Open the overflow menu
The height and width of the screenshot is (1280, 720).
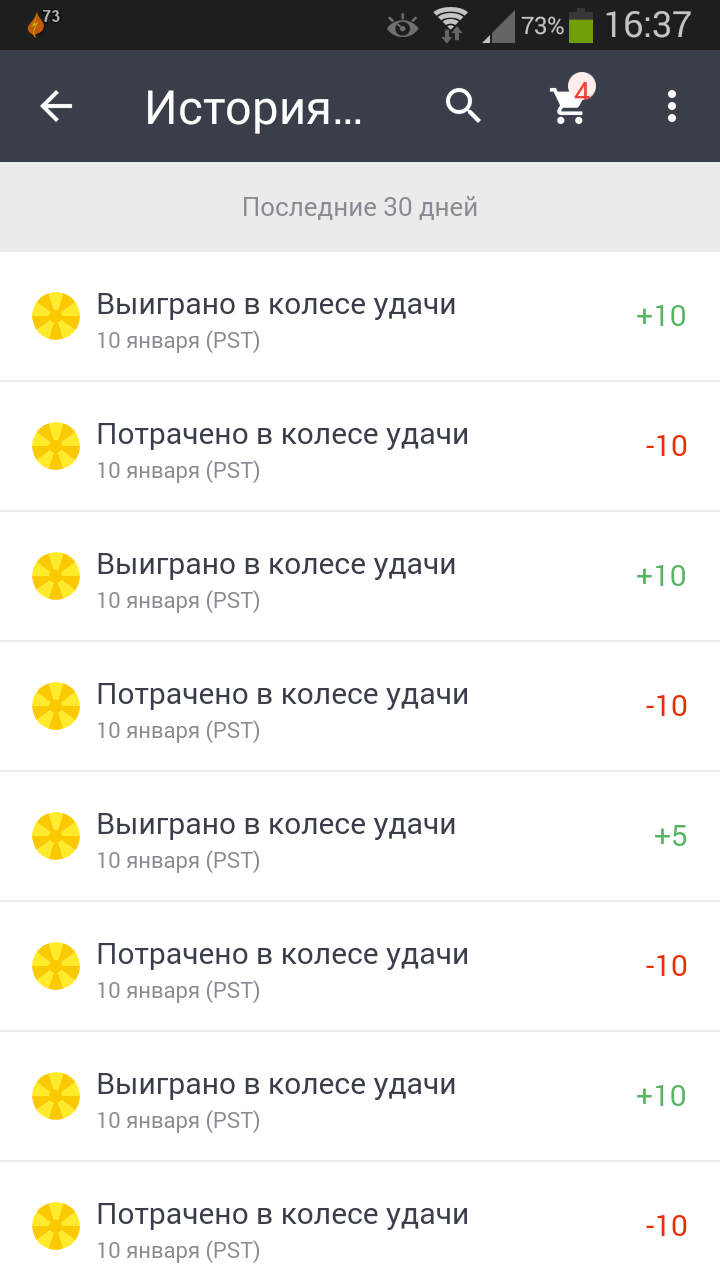672,106
